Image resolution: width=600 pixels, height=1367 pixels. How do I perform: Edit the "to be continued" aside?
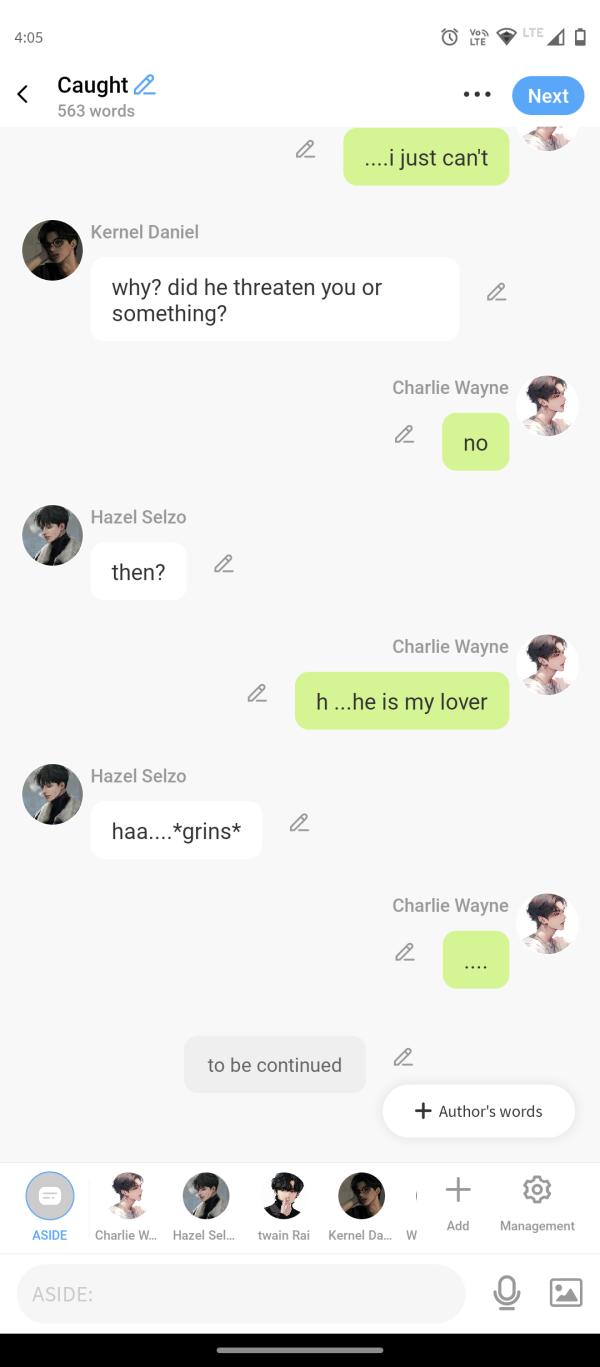coord(403,1058)
